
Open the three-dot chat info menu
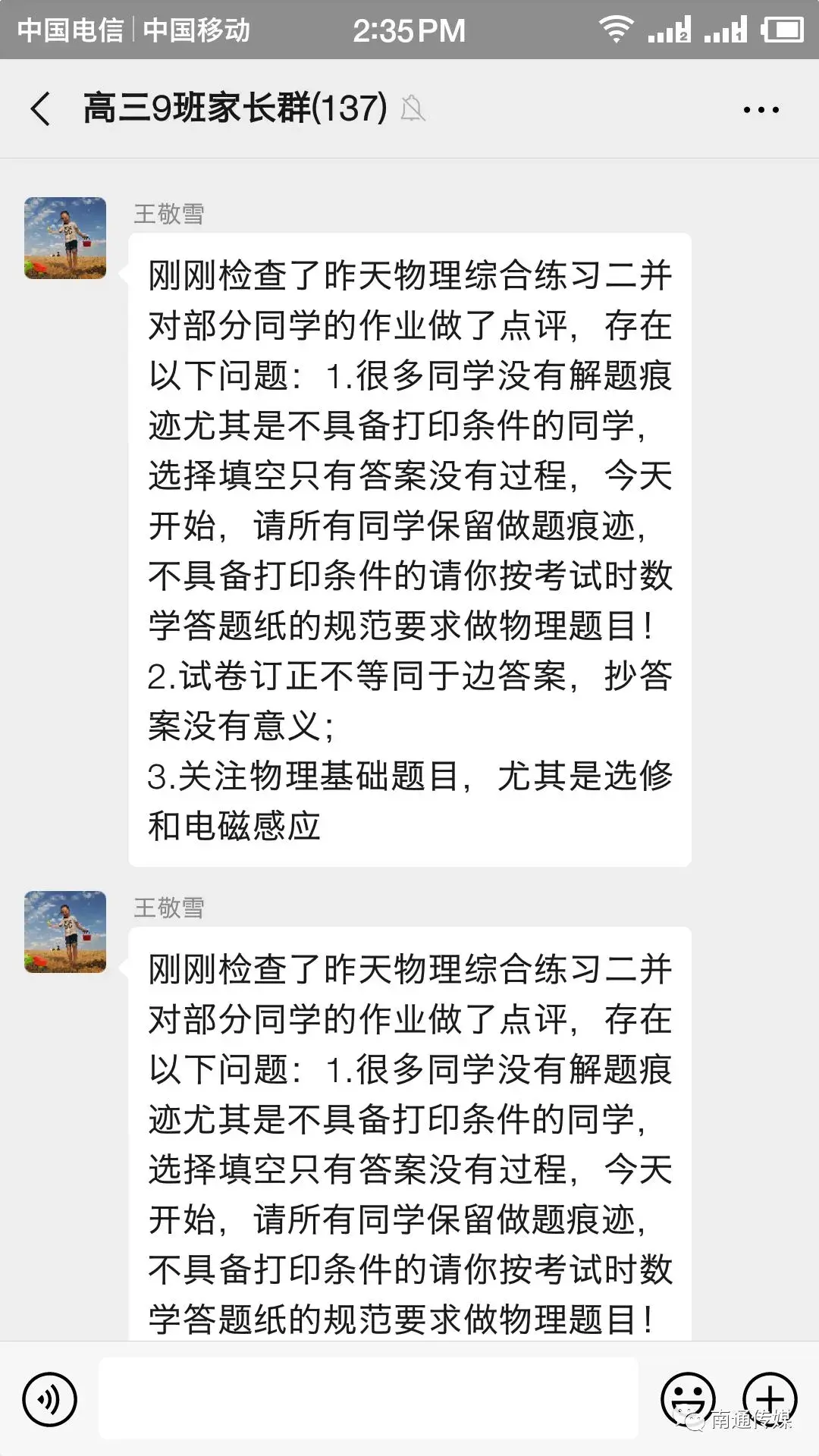761,110
